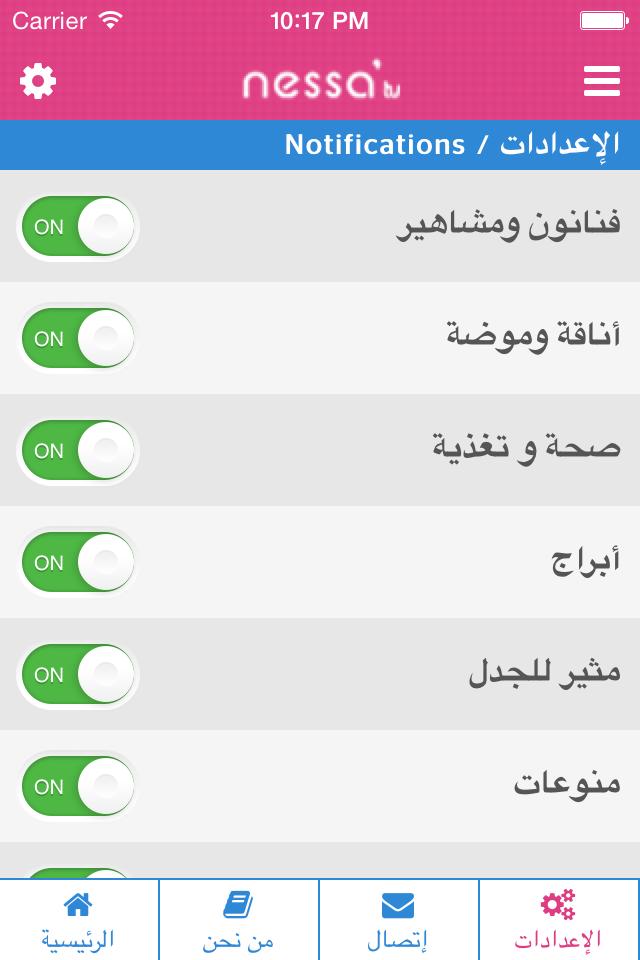Go to the الرئيسية home tab
Image resolution: width=640 pixels, height=960 pixels.
pyautogui.click(x=79, y=920)
